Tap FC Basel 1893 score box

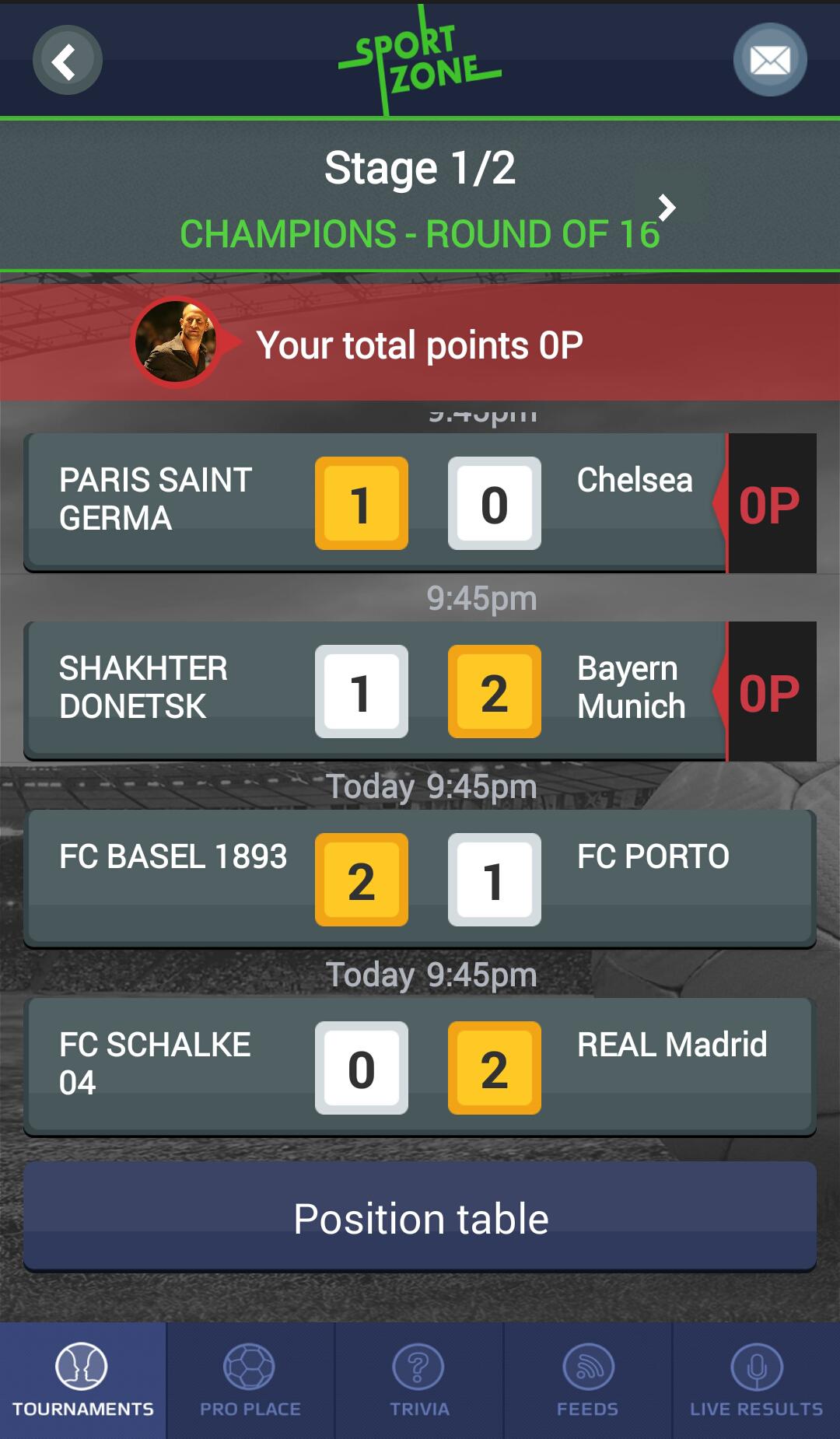click(362, 880)
